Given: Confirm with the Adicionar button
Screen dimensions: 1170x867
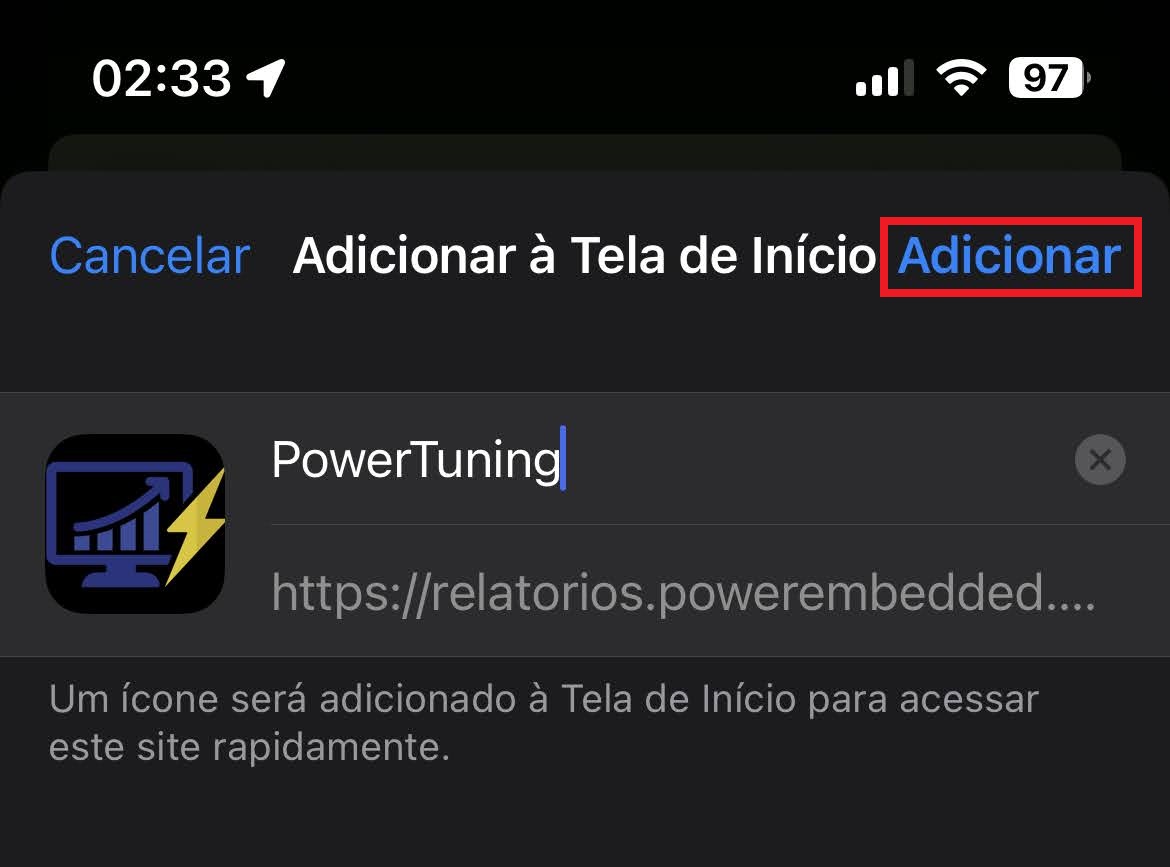Looking at the screenshot, I should pyautogui.click(x=1009, y=256).
